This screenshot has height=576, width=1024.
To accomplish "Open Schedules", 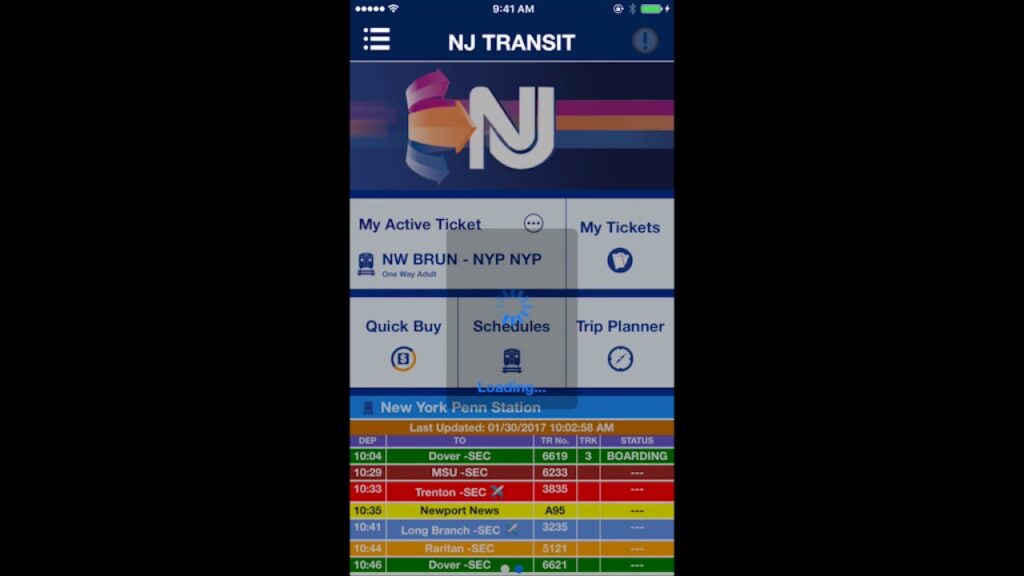I will point(511,342).
